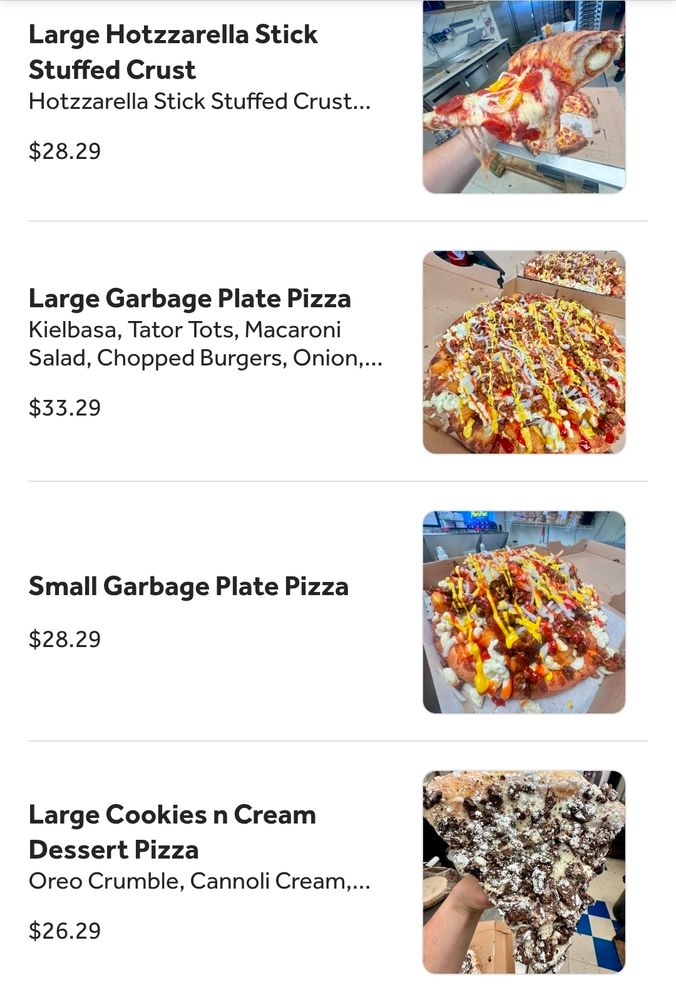View Small Garbage Plate Pizza details

pyautogui.click(x=189, y=587)
